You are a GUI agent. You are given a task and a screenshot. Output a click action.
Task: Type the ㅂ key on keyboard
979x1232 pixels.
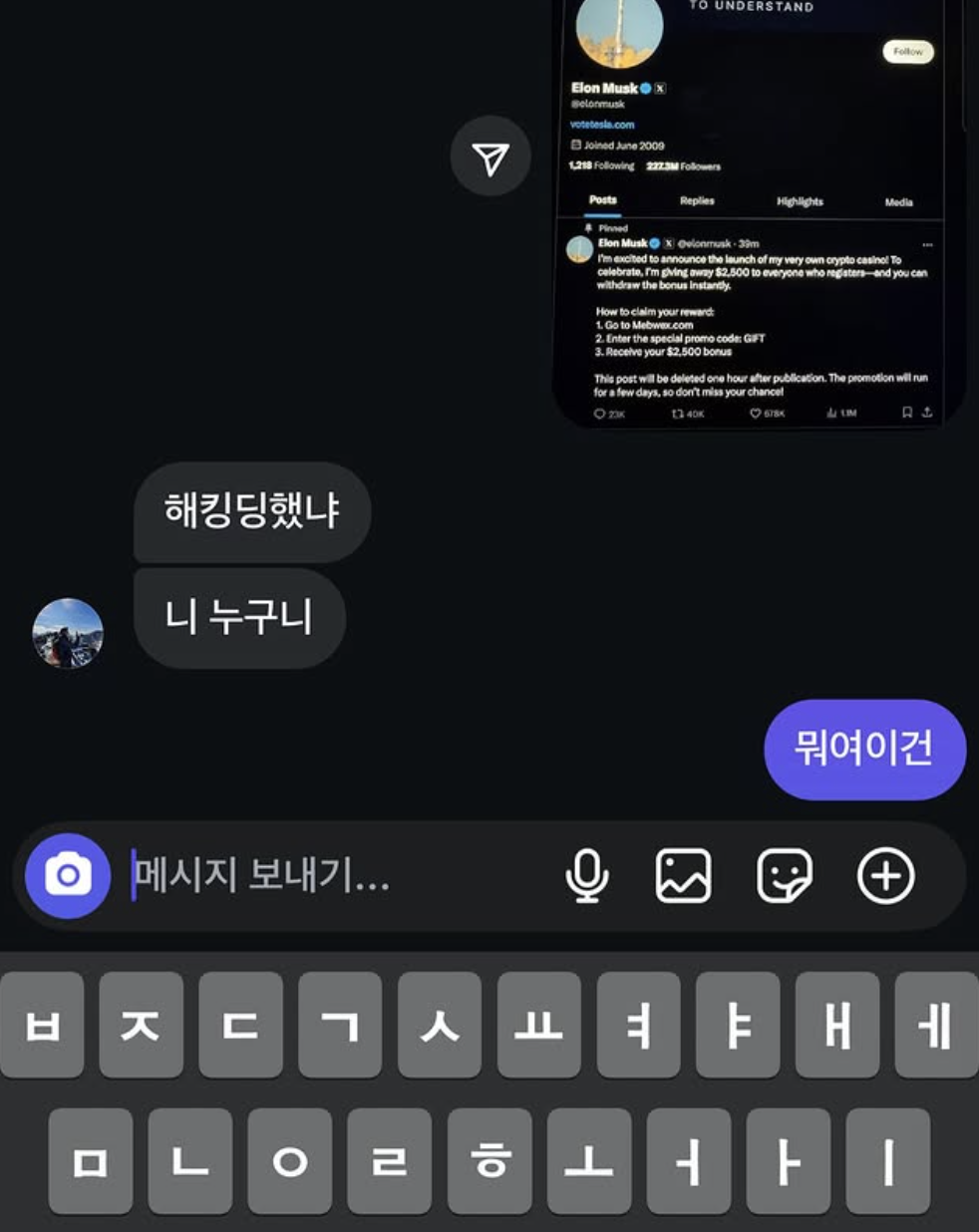point(43,1026)
